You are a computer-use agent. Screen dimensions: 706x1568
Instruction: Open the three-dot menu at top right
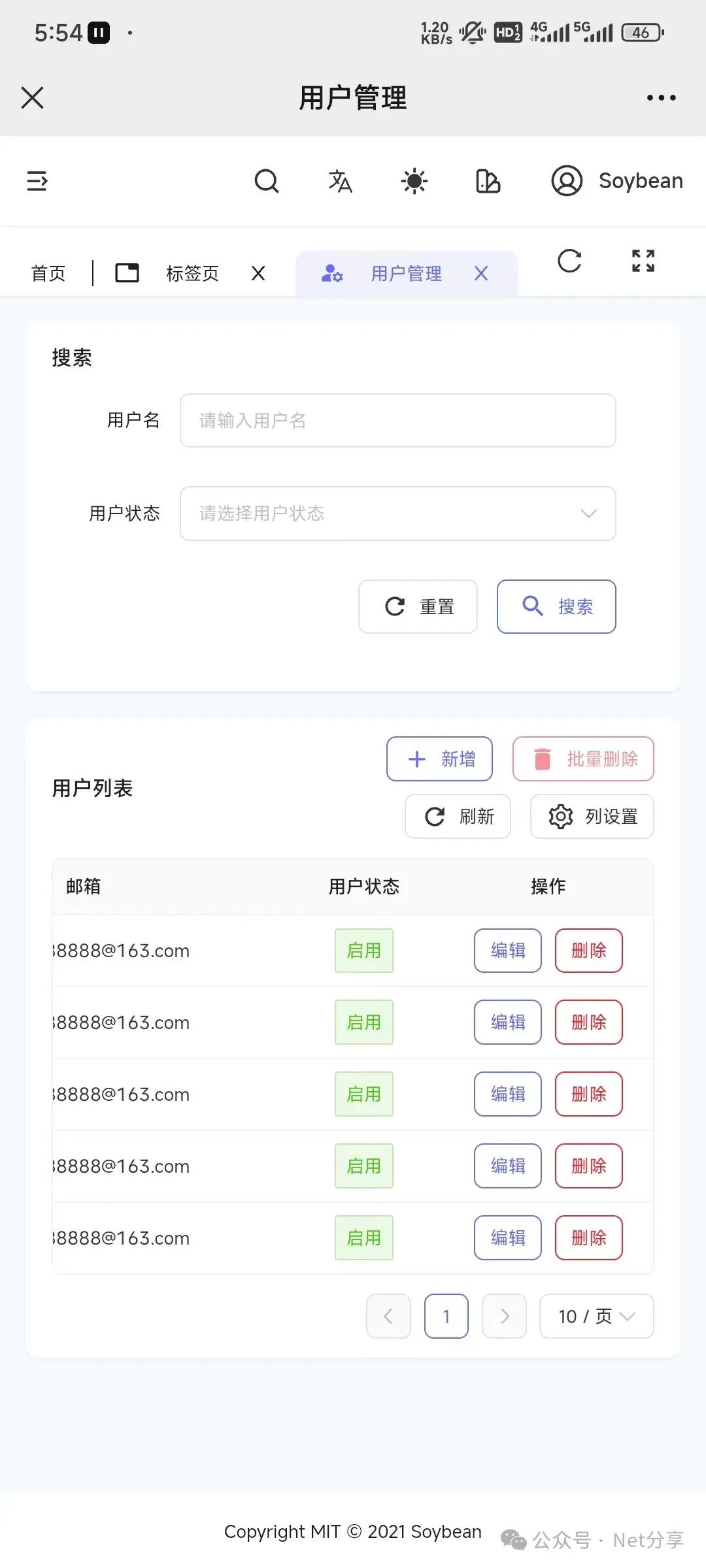[x=660, y=98]
